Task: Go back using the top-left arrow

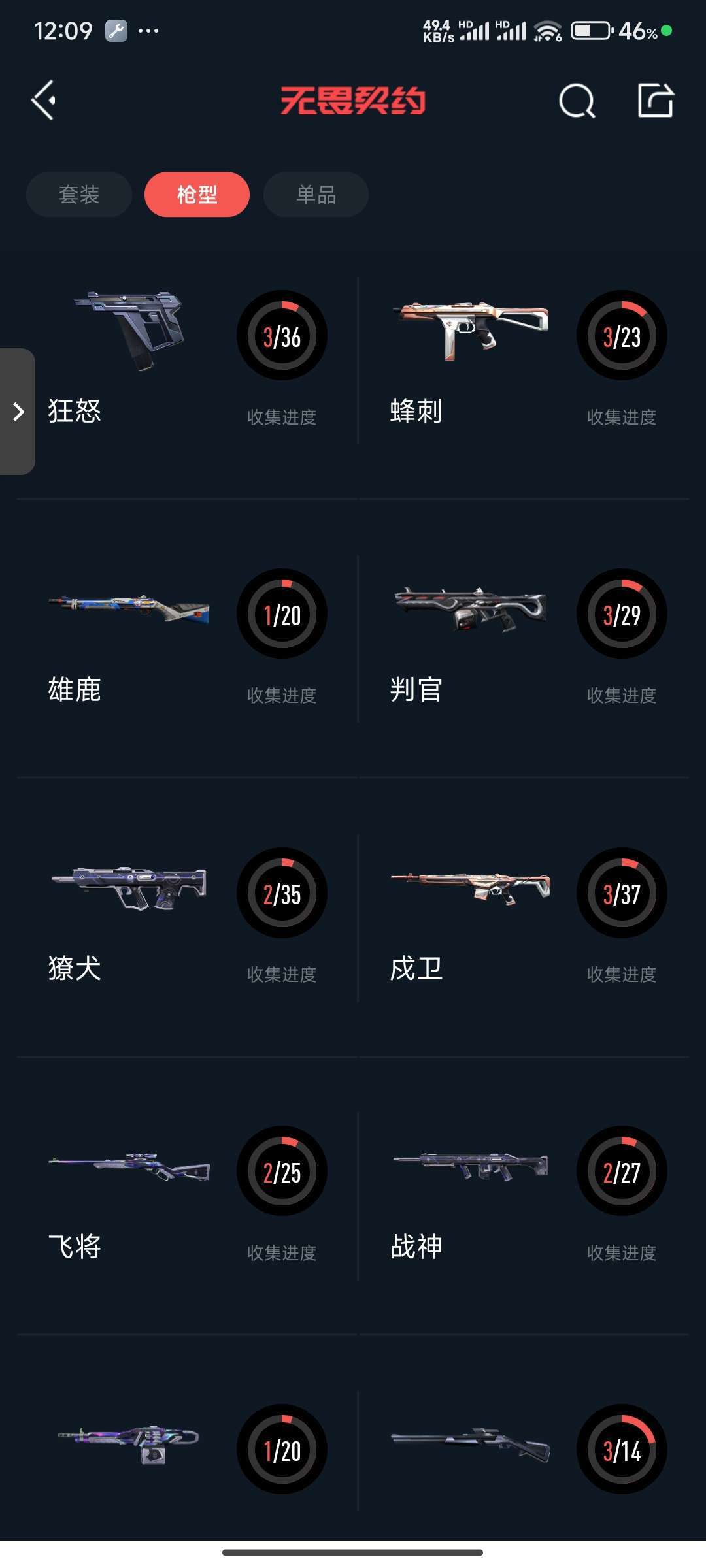Action: (x=44, y=101)
